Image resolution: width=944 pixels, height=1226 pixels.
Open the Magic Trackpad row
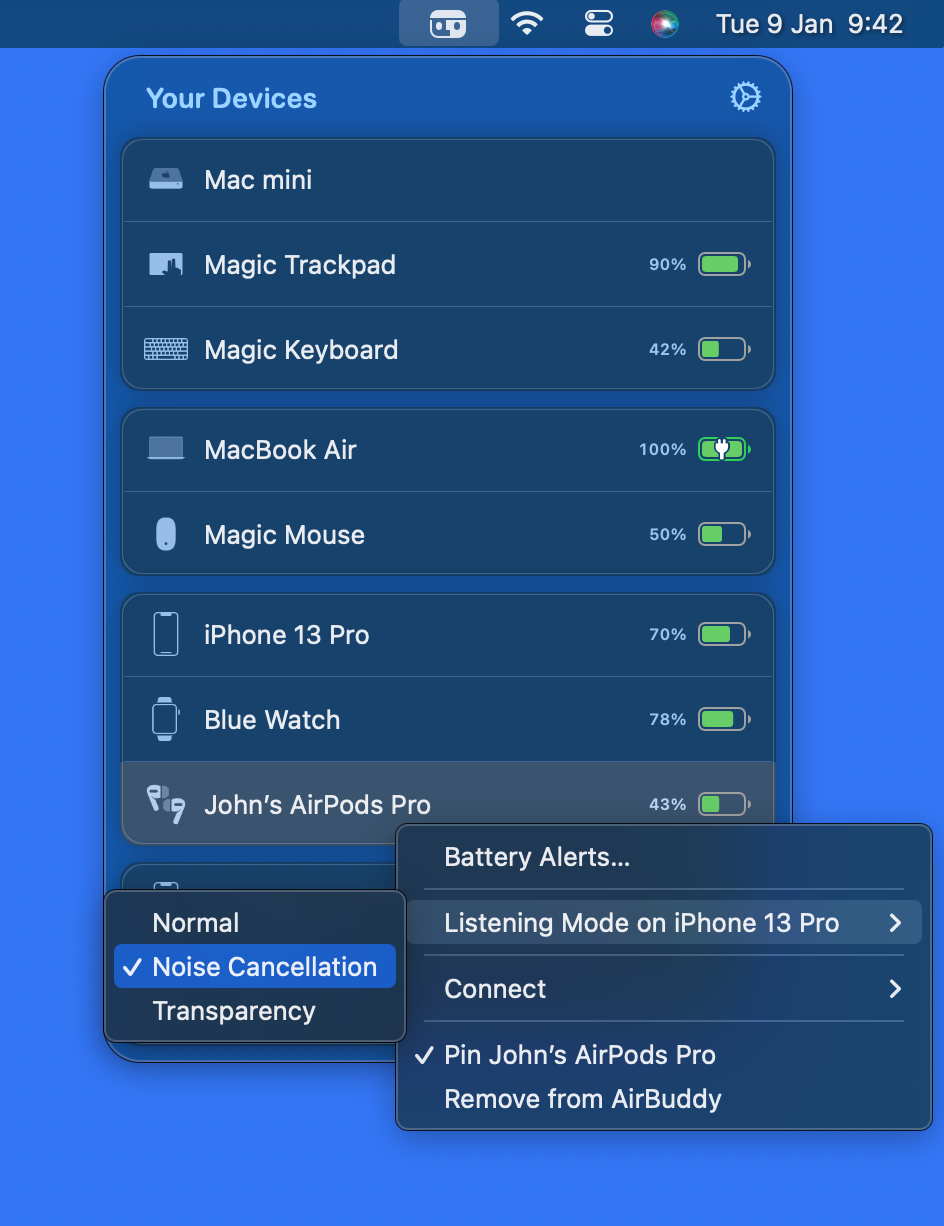[x=447, y=265]
